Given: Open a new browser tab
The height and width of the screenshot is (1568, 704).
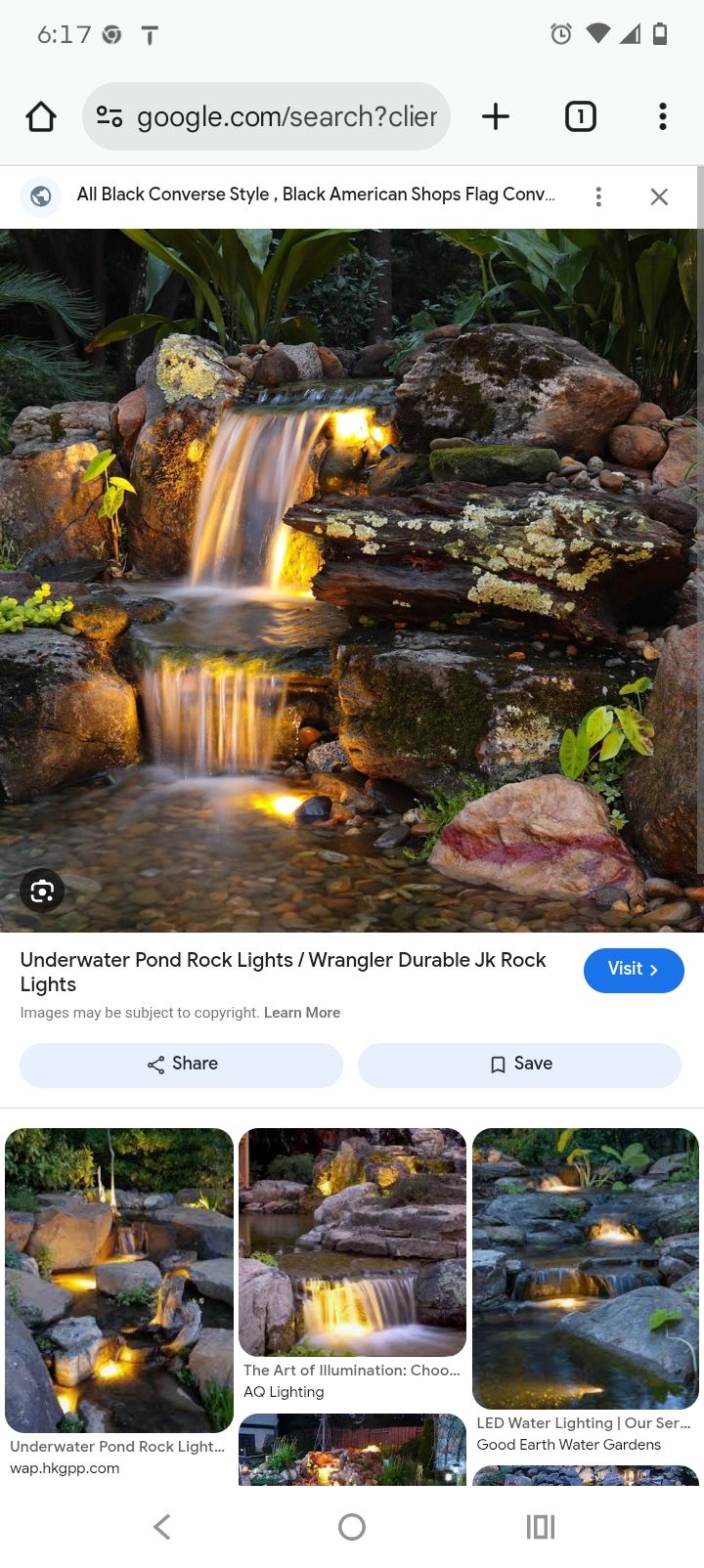Looking at the screenshot, I should [496, 117].
